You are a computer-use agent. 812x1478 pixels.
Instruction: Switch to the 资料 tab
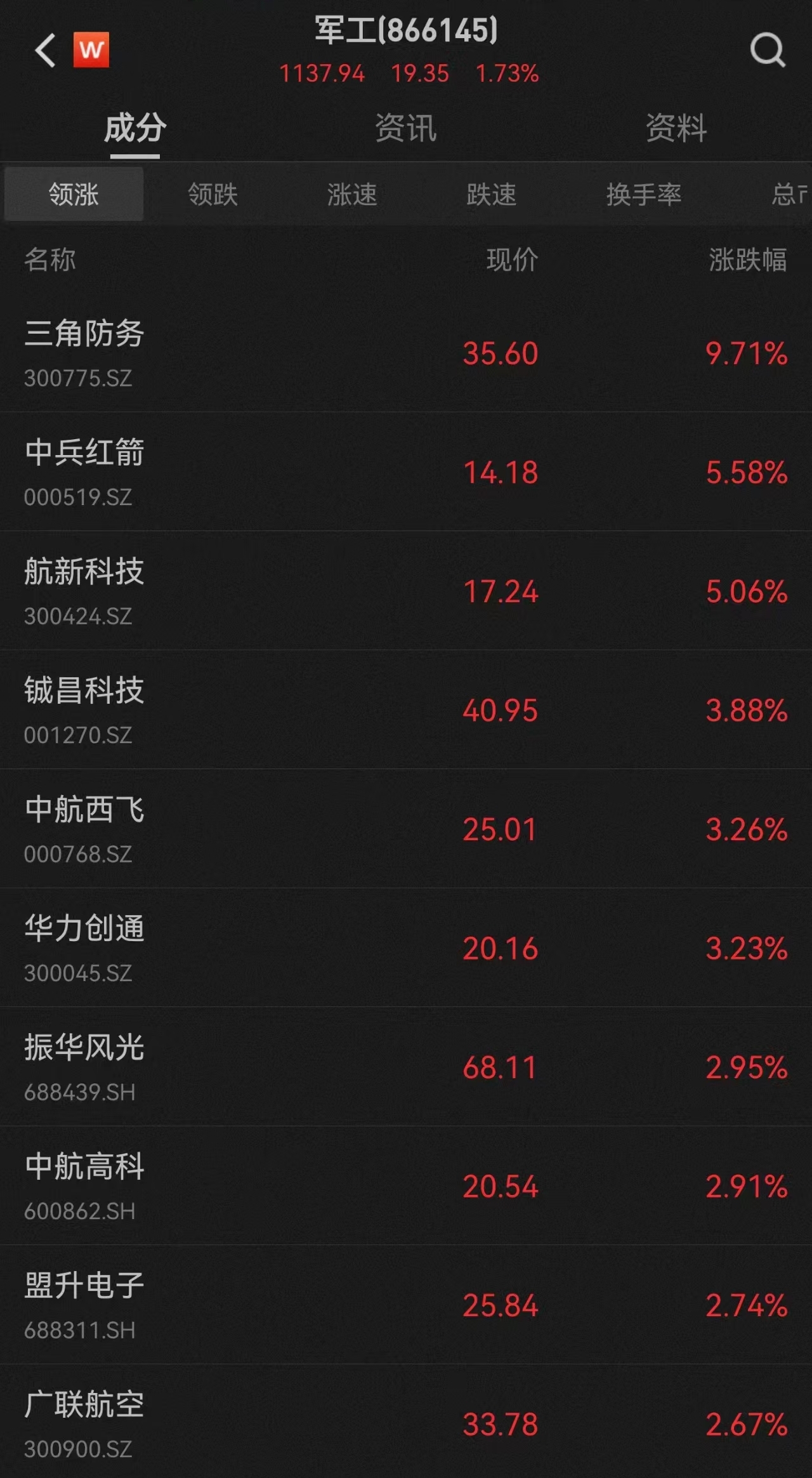tap(676, 128)
